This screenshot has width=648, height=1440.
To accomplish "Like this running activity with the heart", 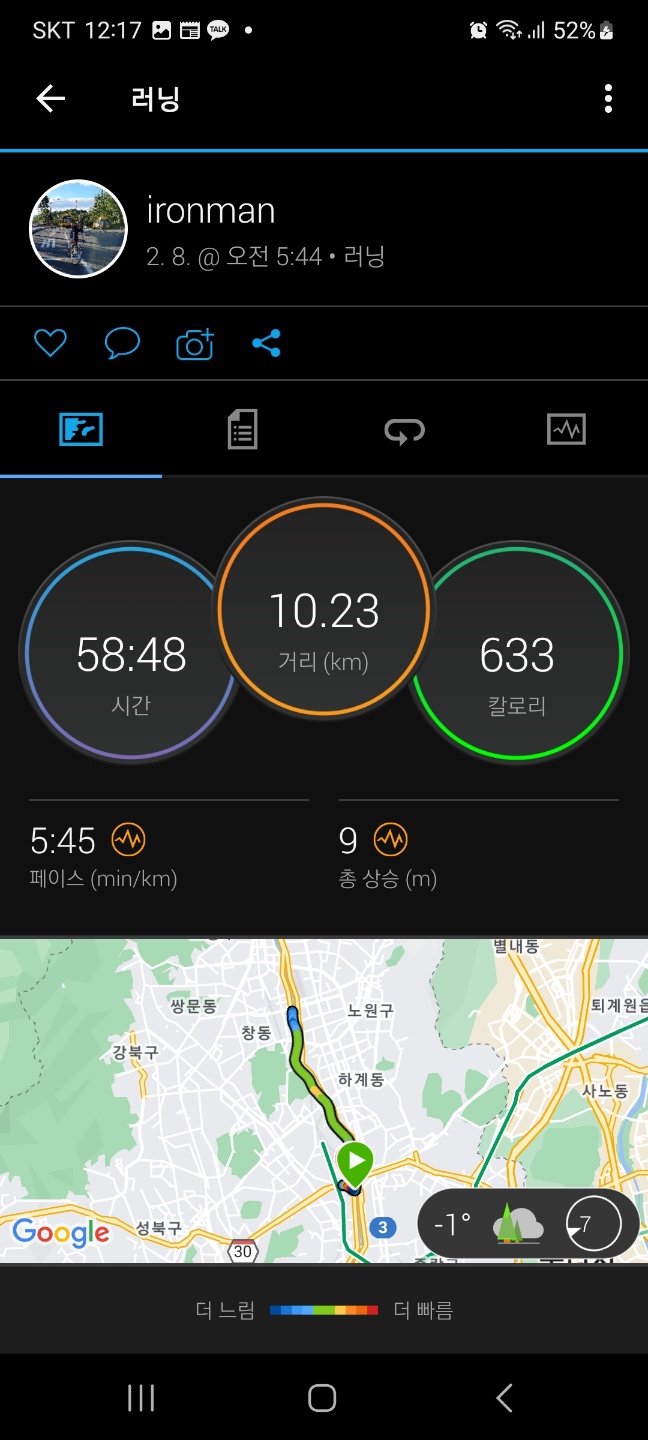I will 50,344.
